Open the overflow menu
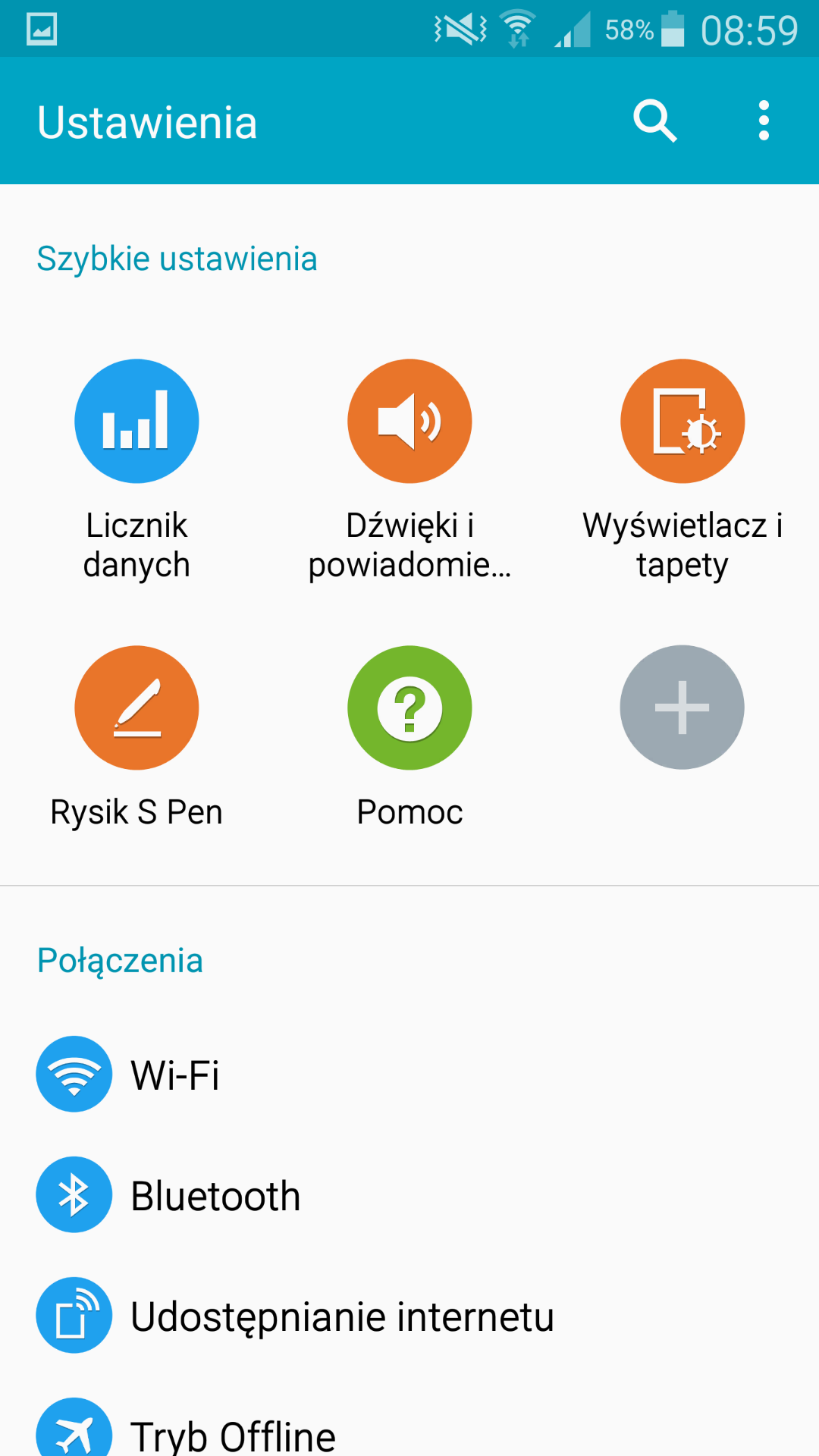 coord(764,121)
